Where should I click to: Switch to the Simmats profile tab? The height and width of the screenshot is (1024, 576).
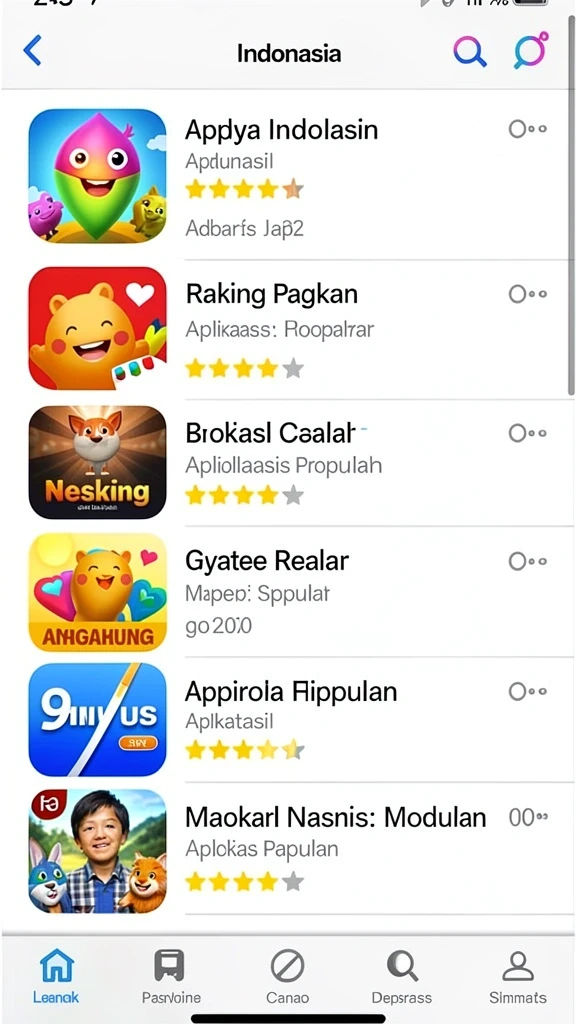click(518, 976)
